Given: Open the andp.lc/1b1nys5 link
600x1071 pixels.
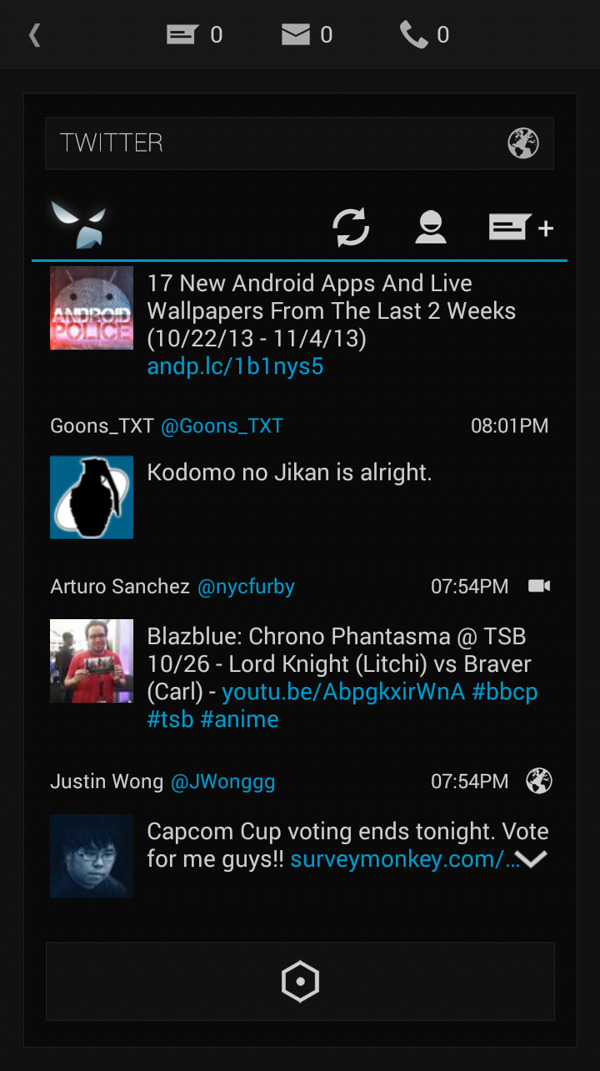Looking at the screenshot, I should (x=235, y=367).
